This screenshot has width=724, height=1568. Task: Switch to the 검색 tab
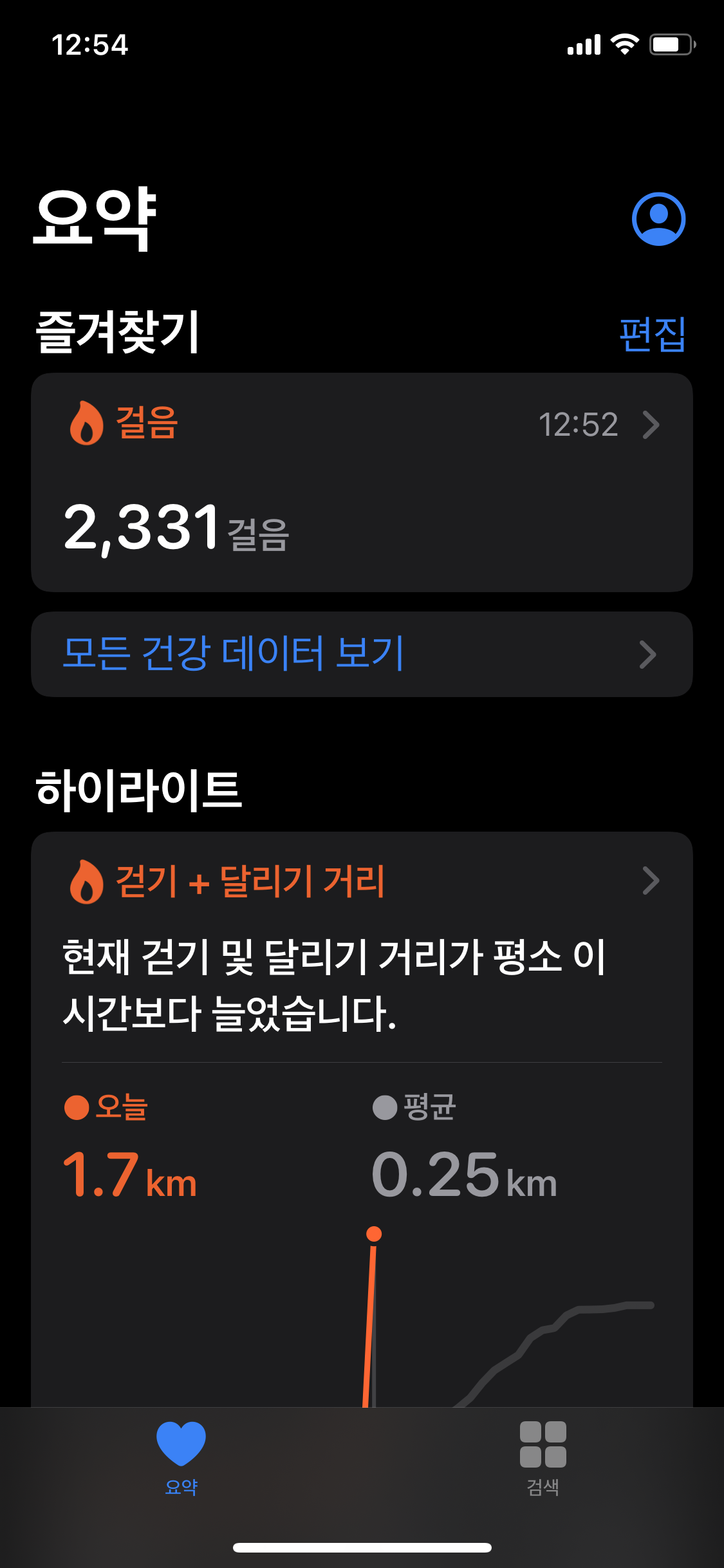[543, 1459]
